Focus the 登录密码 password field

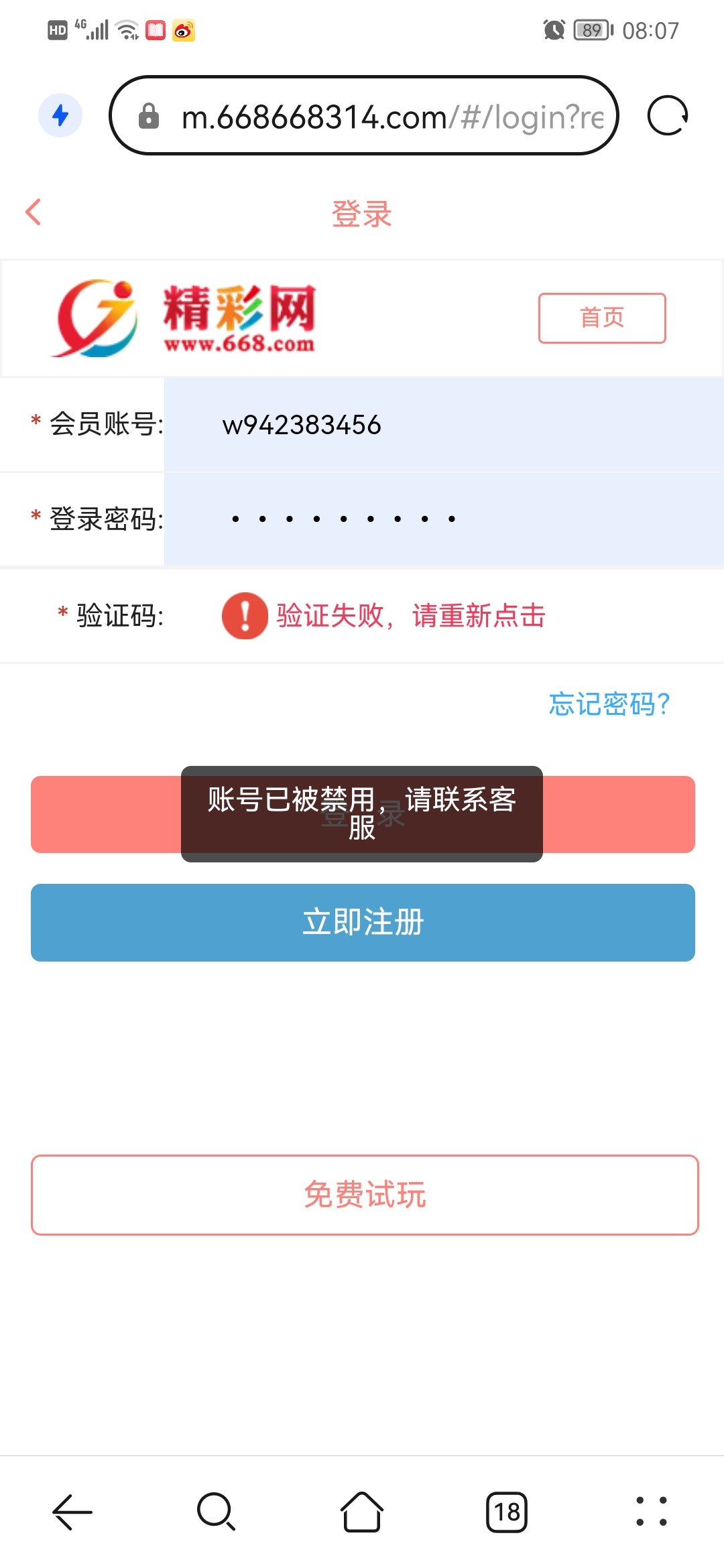[442, 519]
